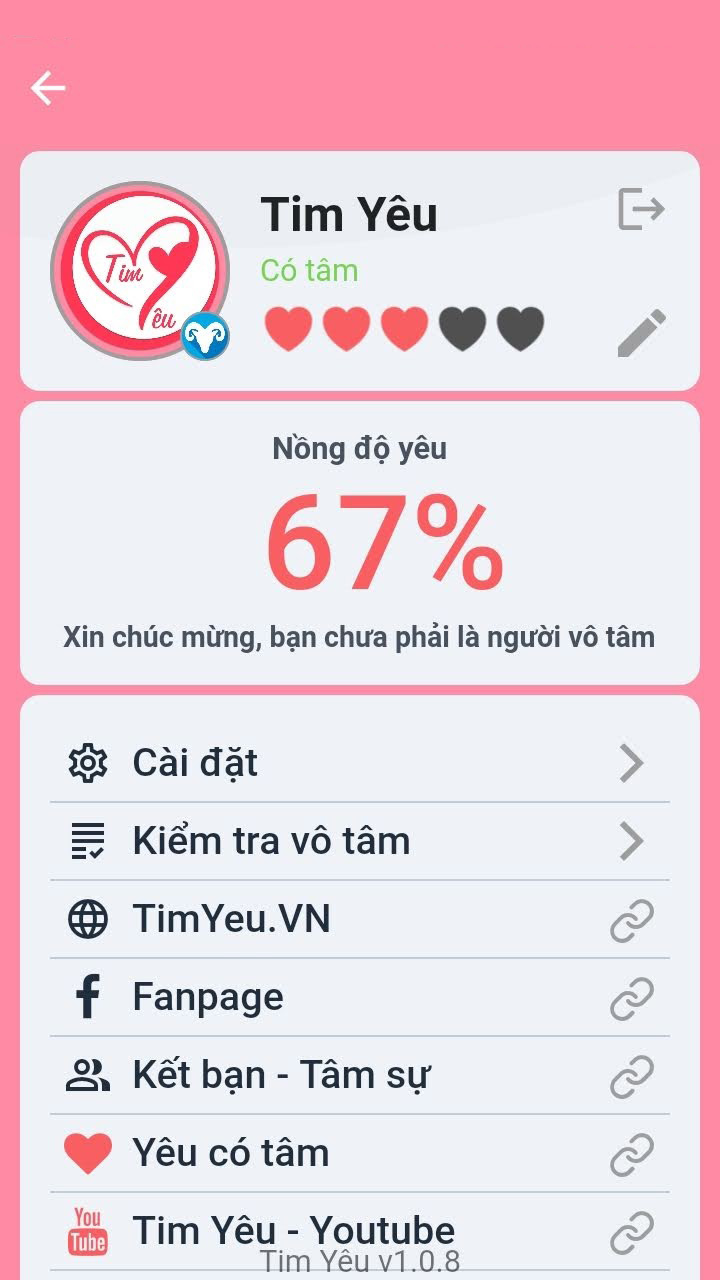Tap the pencil edit icon on profile card
Image resolution: width=720 pixels, height=1280 pixels.
pyautogui.click(x=640, y=330)
